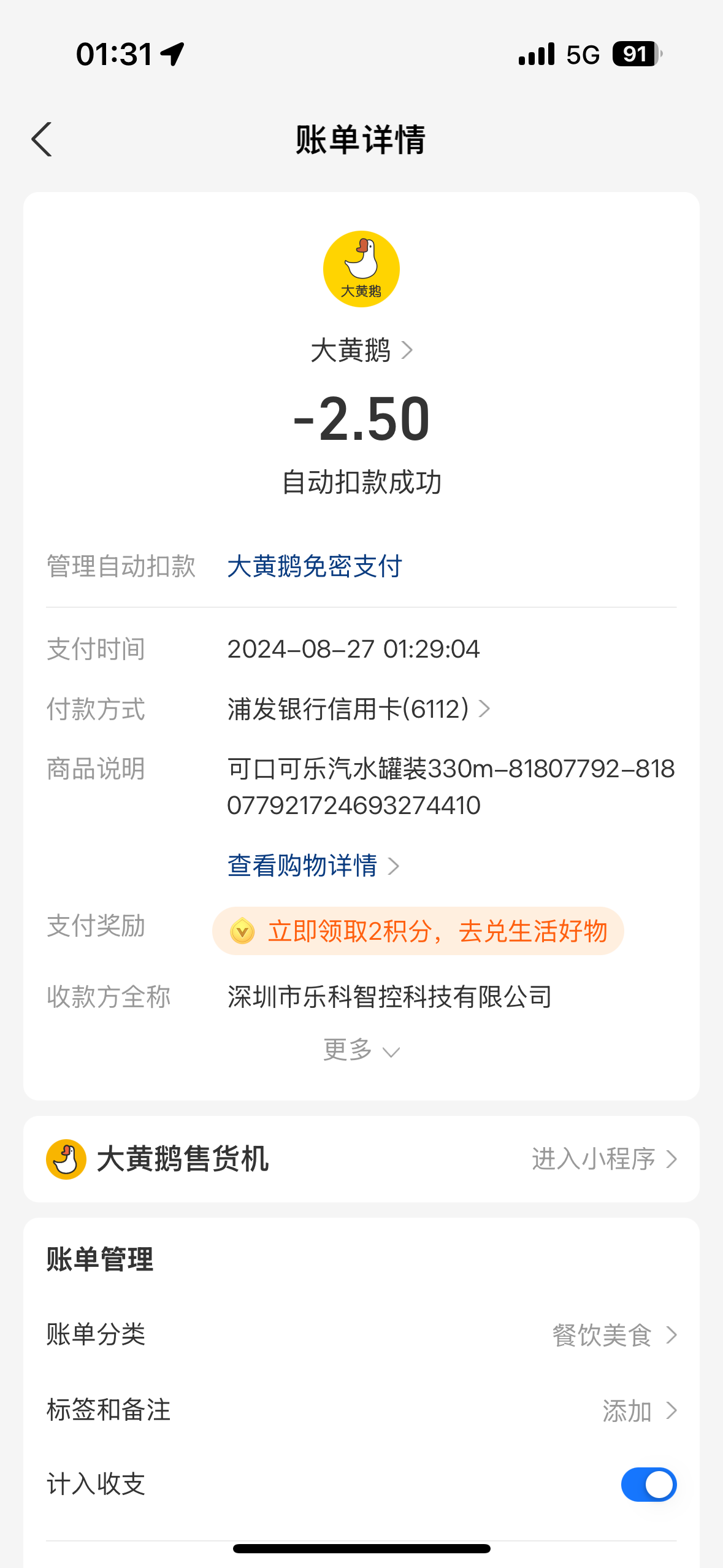The height and width of the screenshot is (1568, 723).
Task: Claim the 2 points payment reward
Action: coord(418,931)
